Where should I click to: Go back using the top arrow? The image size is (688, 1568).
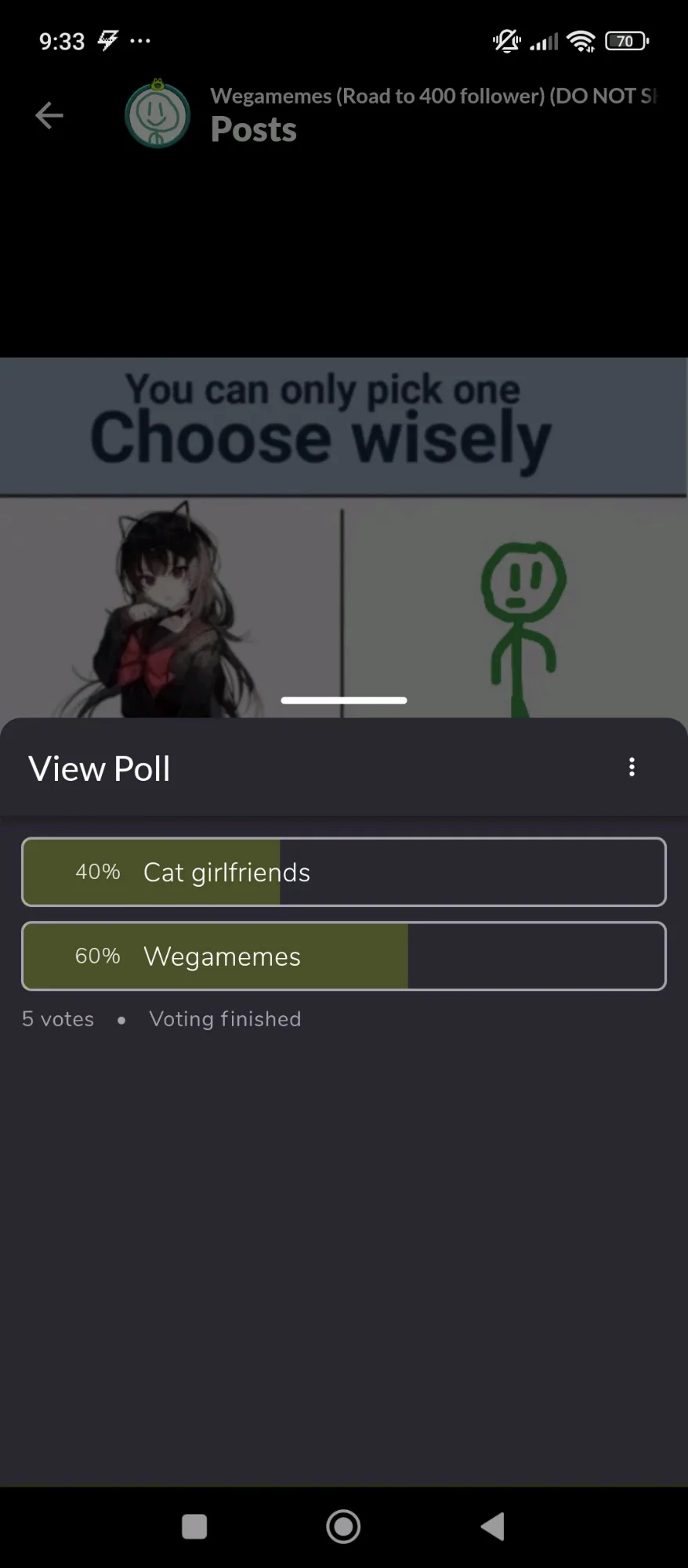(x=49, y=116)
